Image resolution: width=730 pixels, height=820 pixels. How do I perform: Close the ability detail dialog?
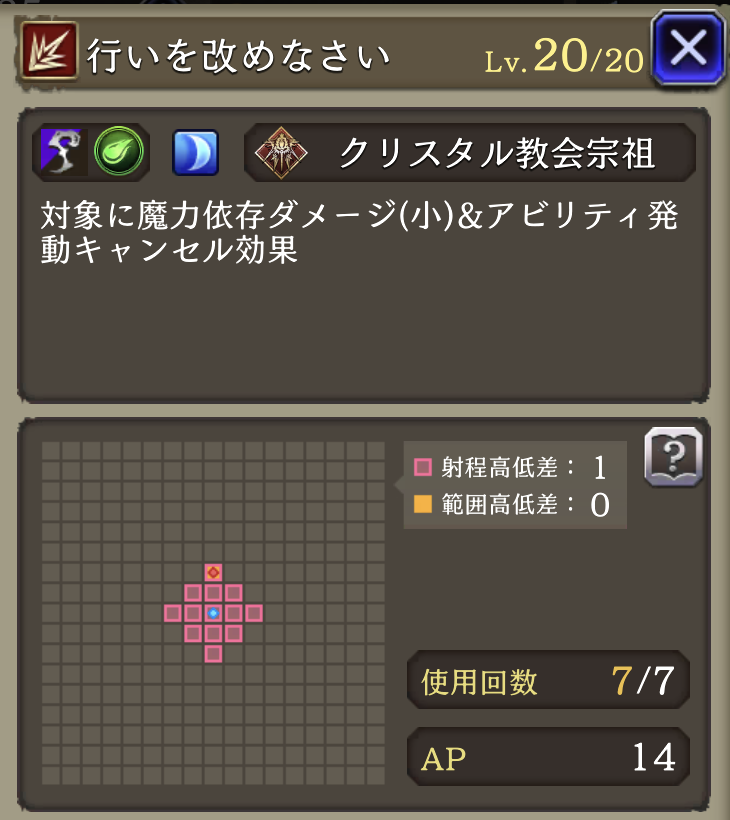pyautogui.click(x=687, y=48)
